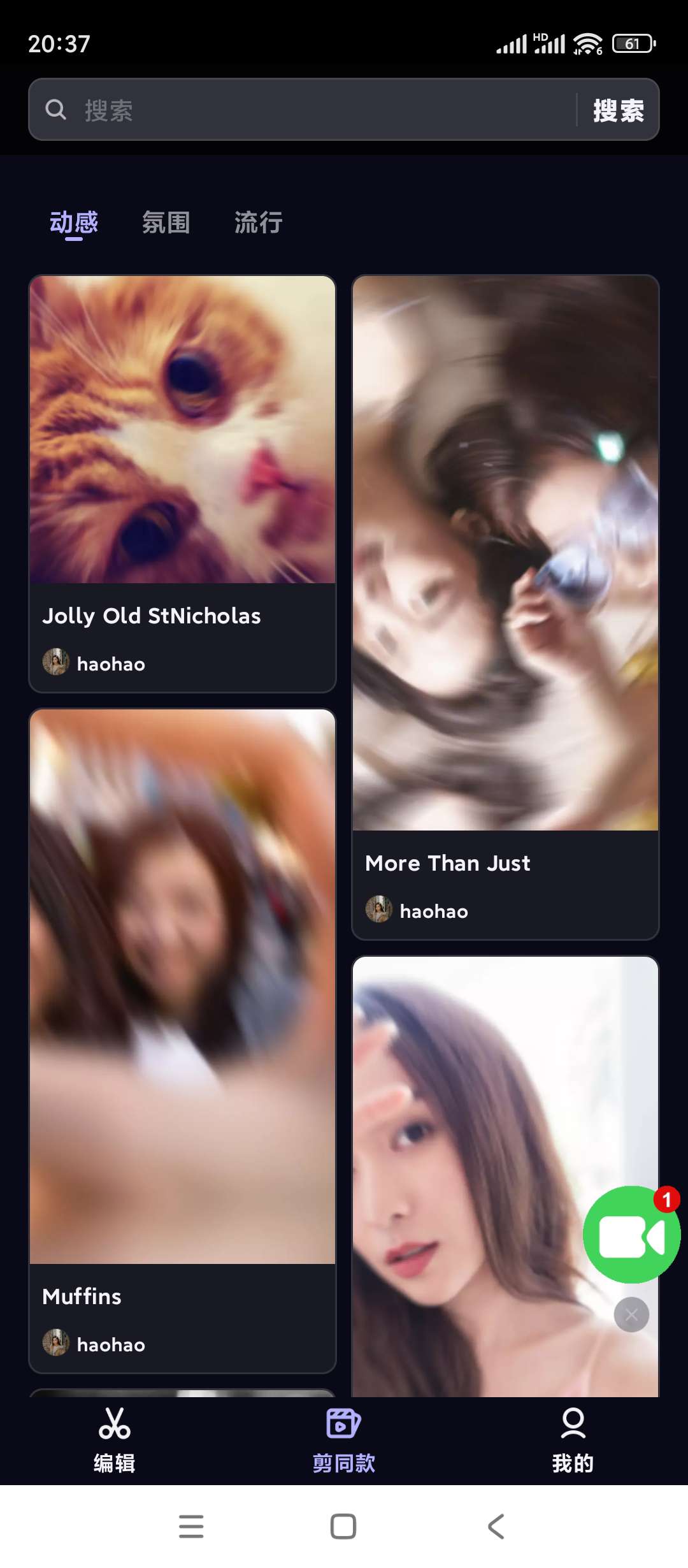Go back using the system back button
The width and height of the screenshot is (688, 1568).
click(x=496, y=1527)
